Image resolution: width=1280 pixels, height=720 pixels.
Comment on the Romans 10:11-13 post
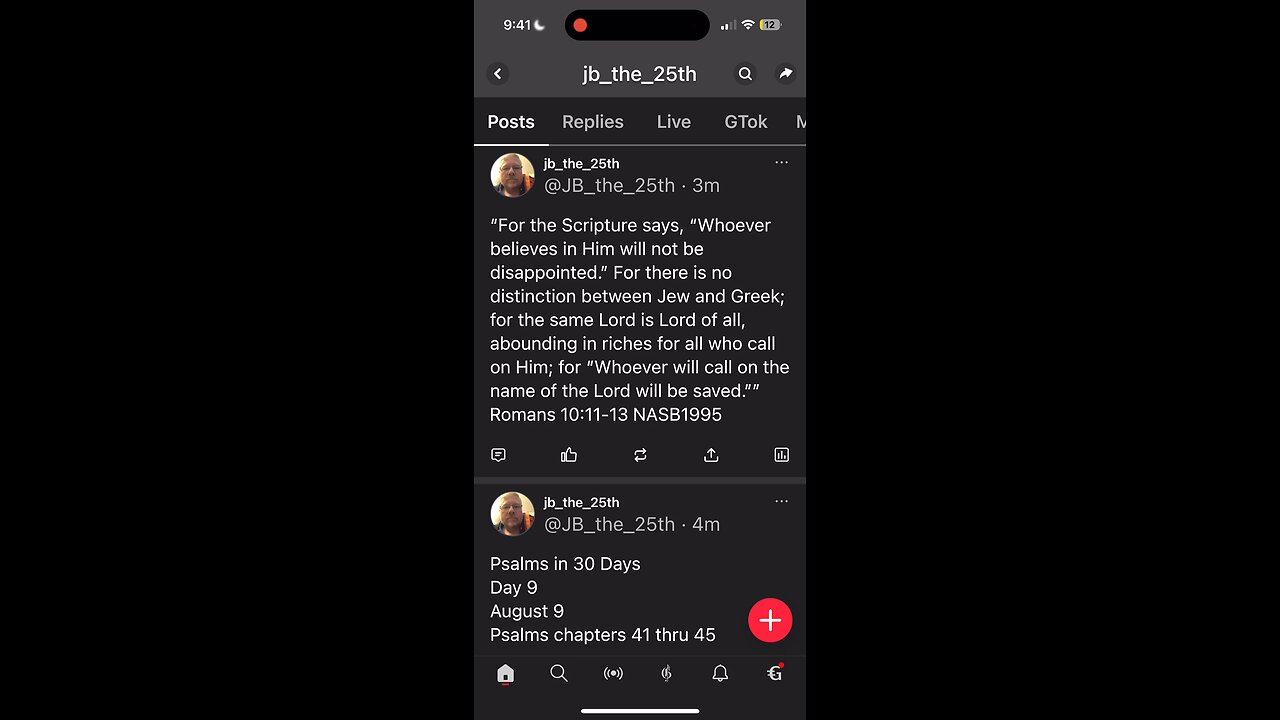pos(498,455)
